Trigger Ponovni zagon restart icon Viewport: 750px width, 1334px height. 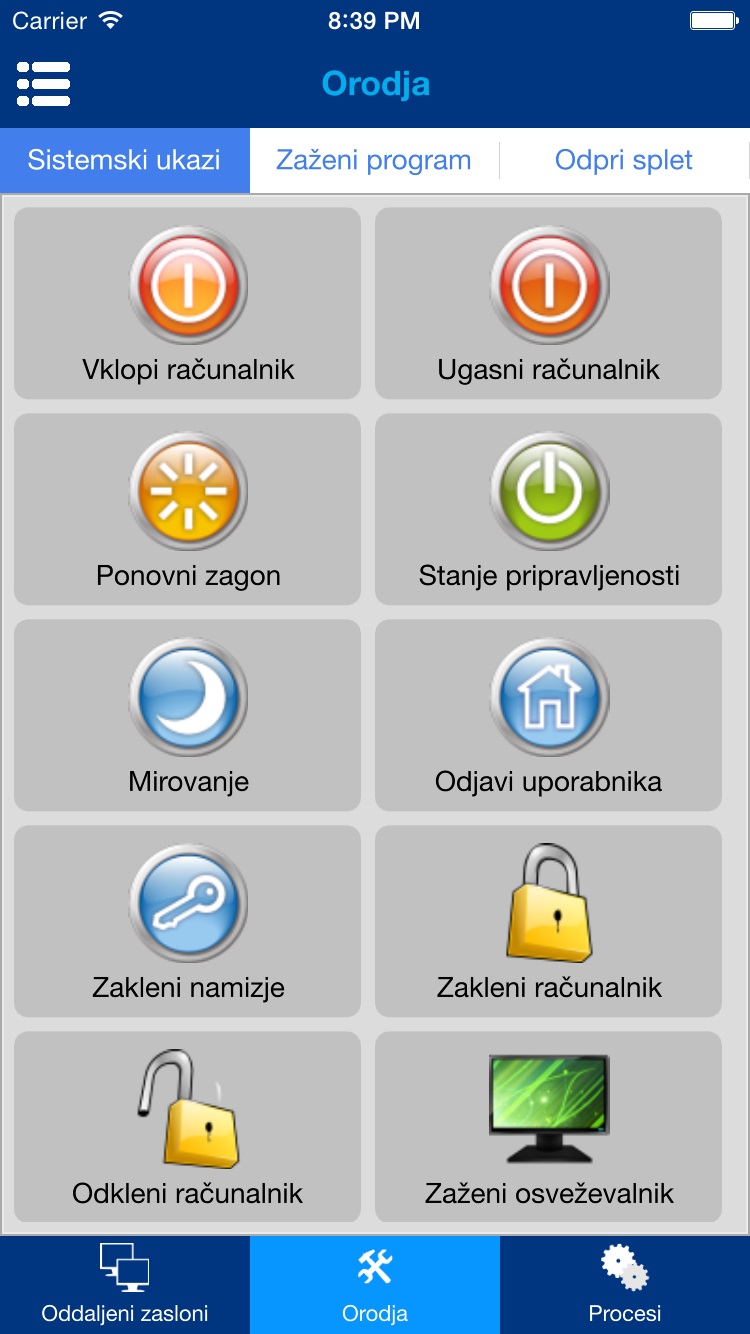click(x=188, y=491)
